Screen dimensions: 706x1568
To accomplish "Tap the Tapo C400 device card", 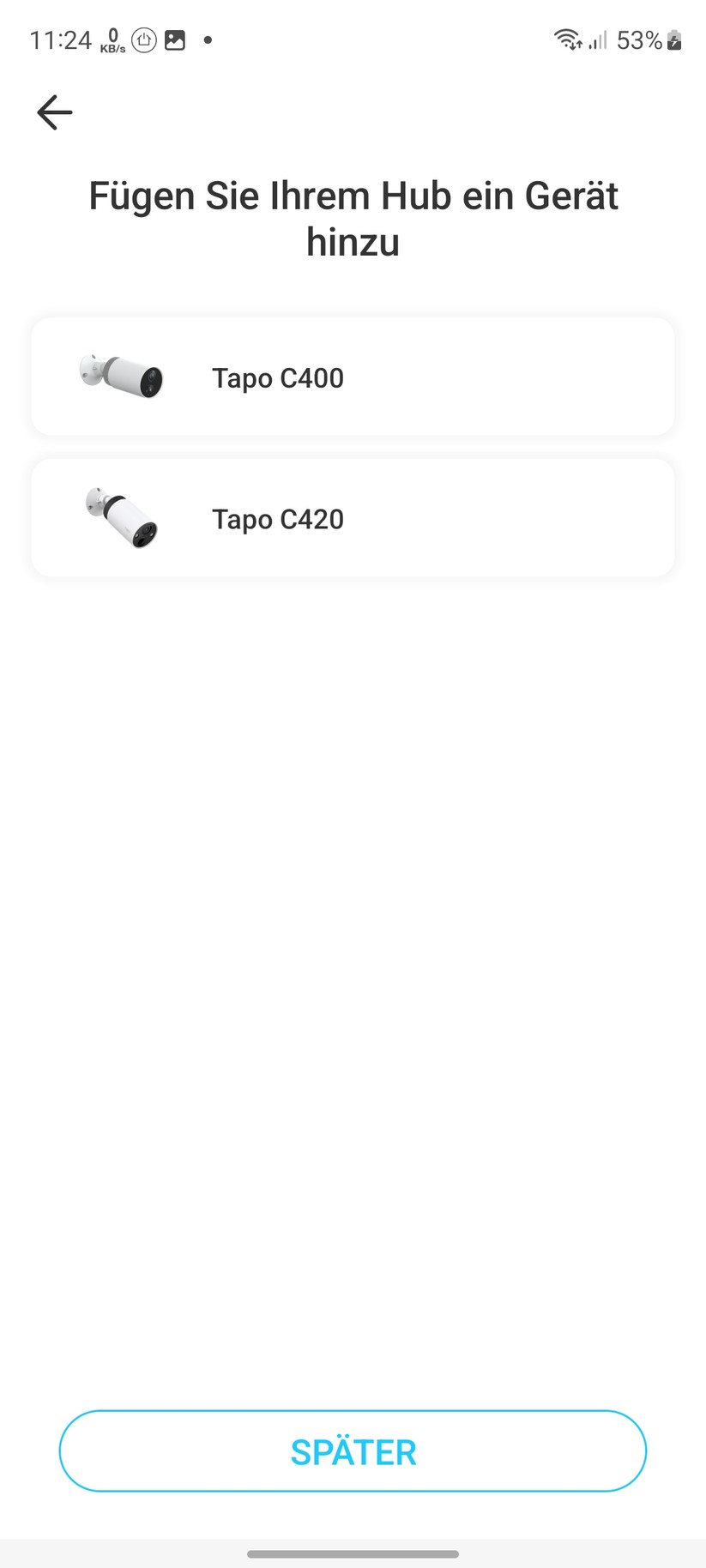I will point(353,377).
